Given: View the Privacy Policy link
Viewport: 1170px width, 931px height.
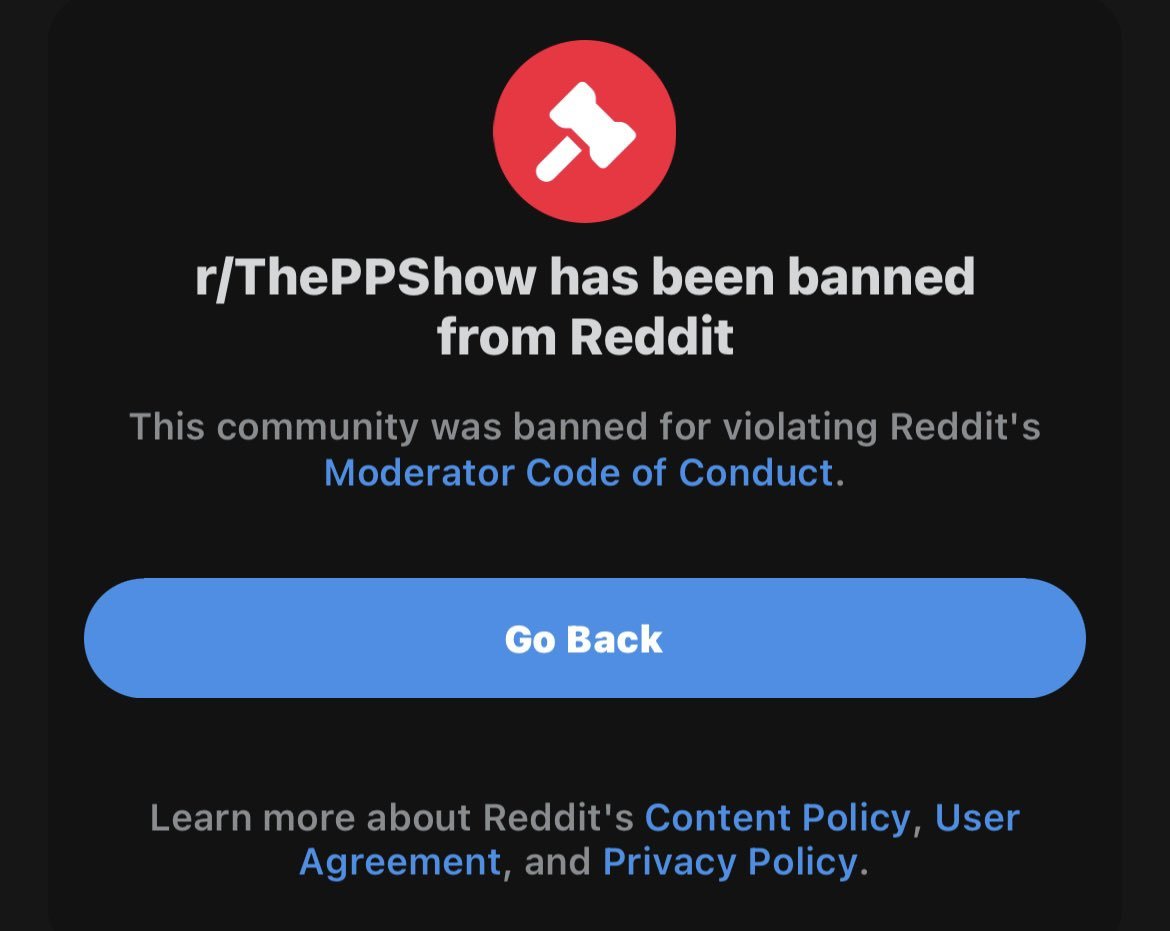Looking at the screenshot, I should pyautogui.click(x=729, y=861).
